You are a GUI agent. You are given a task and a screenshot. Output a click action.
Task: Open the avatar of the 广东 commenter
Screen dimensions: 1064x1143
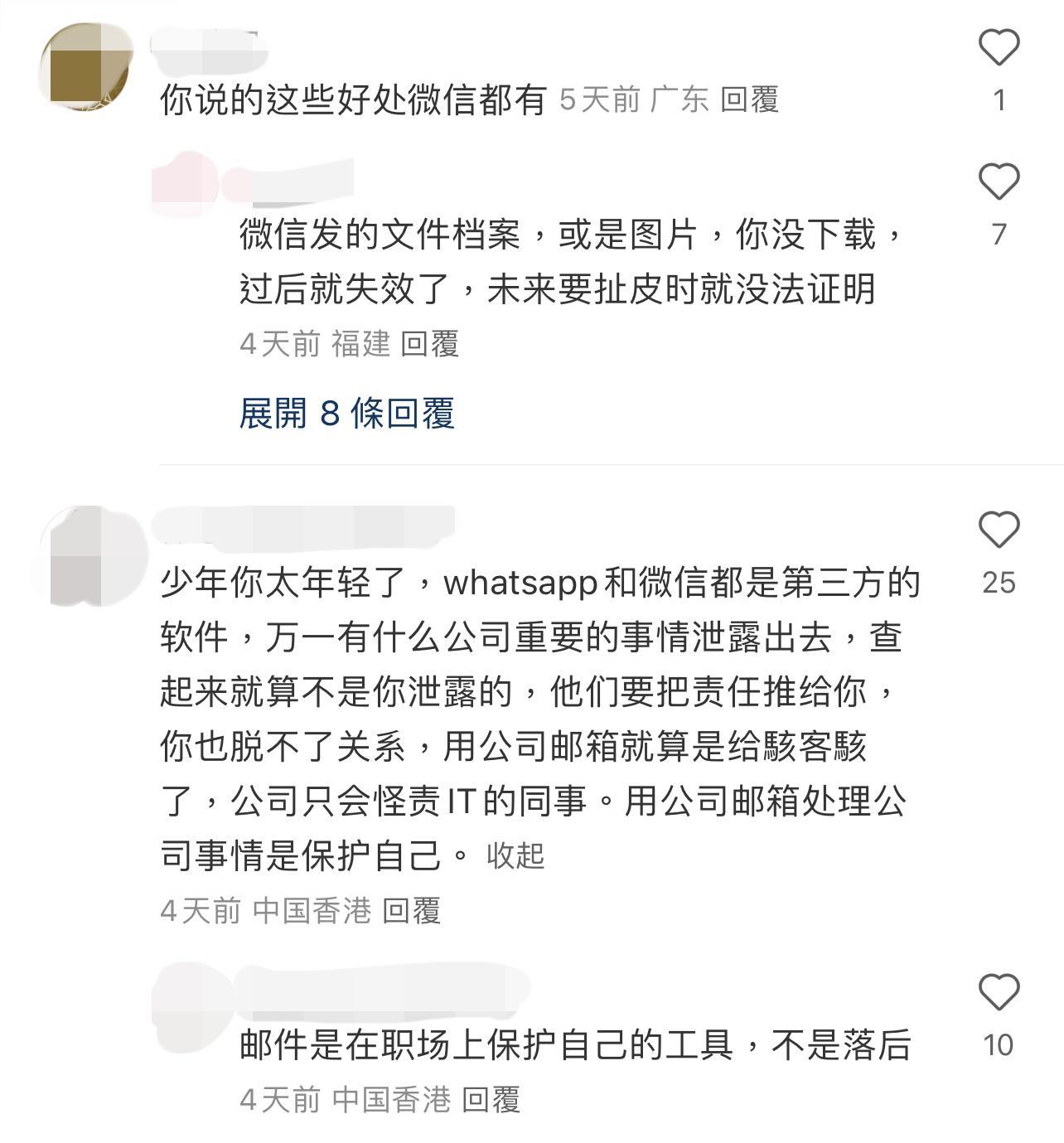tap(86, 67)
